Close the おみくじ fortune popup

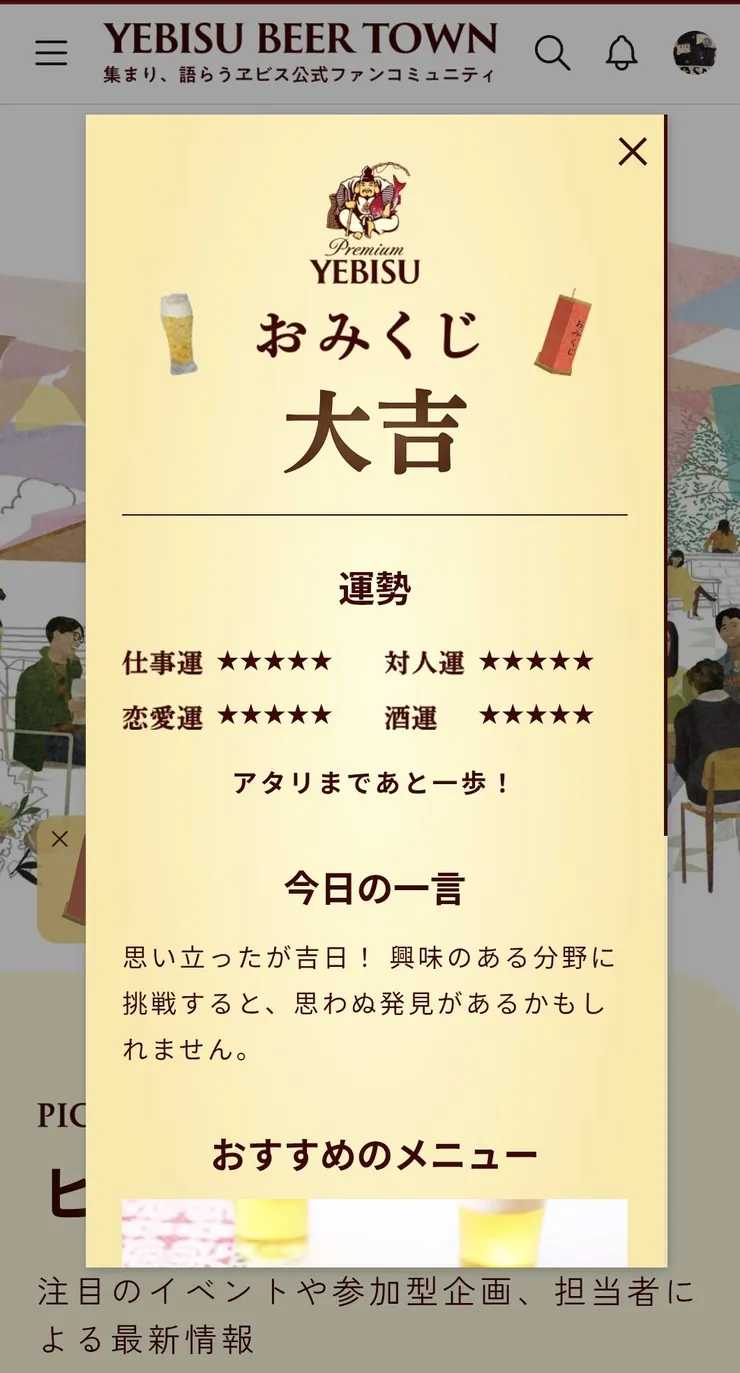tap(632, 152)
